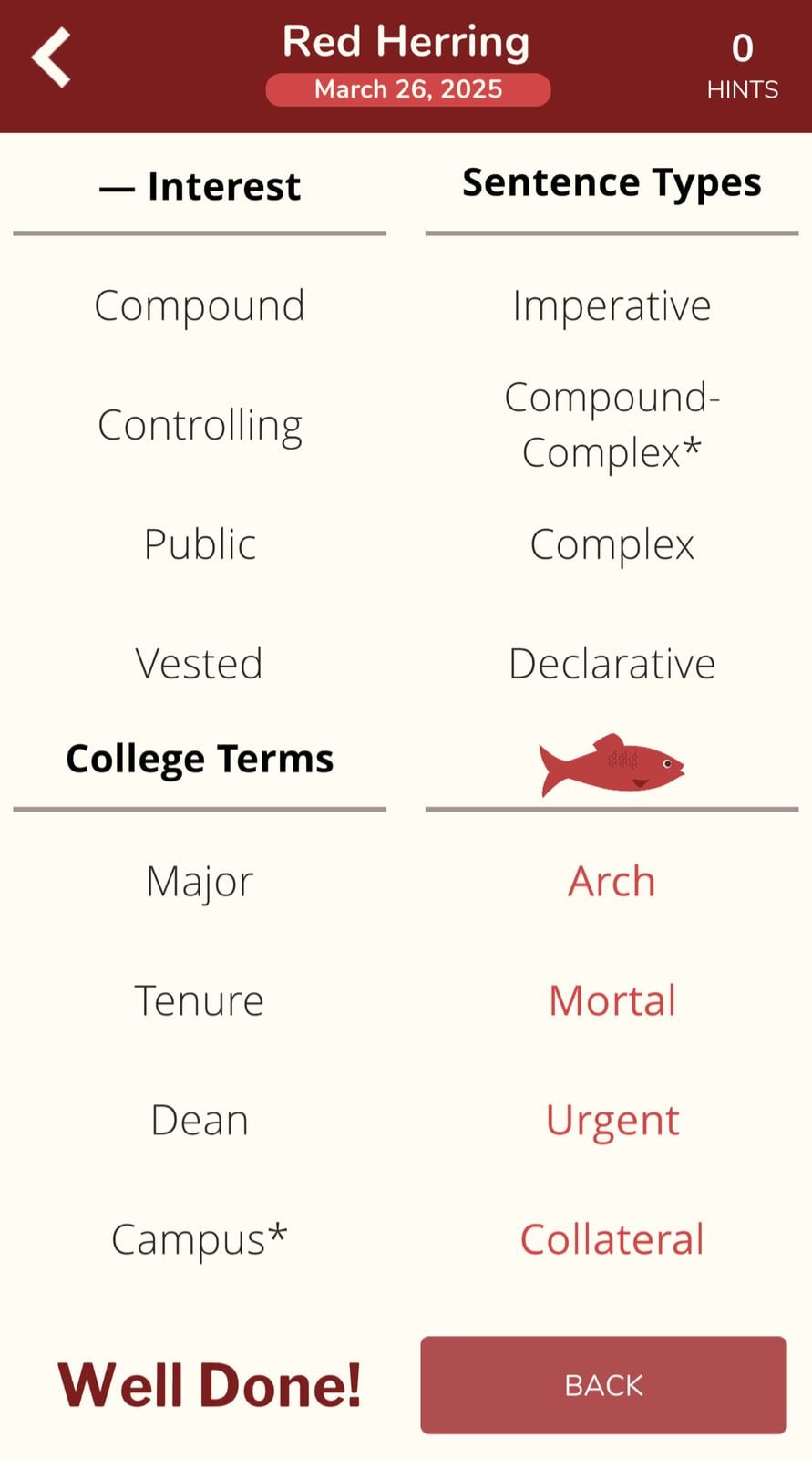Tap the Tenure word tile
The height and width of the screenshot is (1459, 812).
pos(200,999)
